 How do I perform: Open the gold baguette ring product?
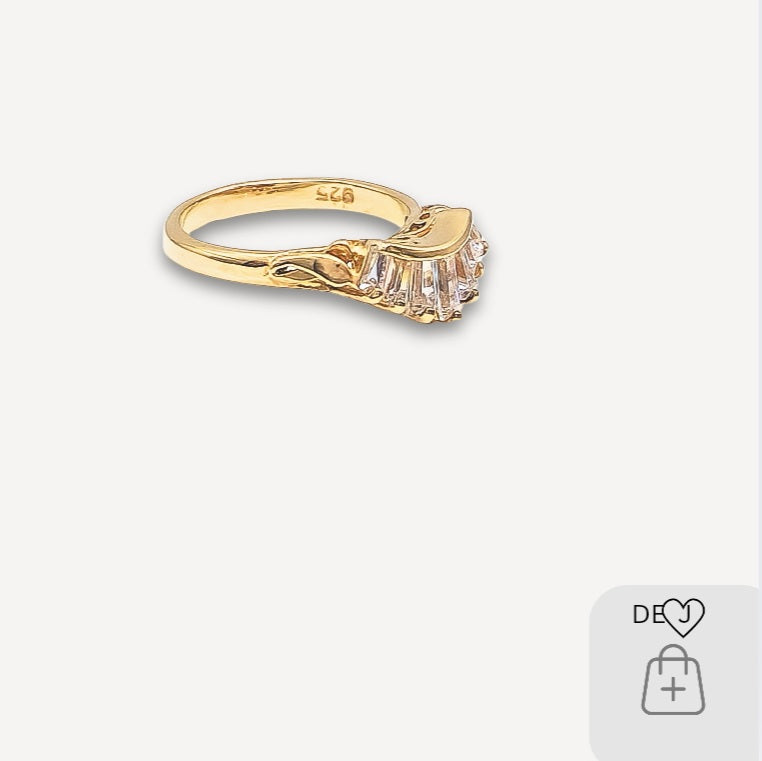[328, 252]
